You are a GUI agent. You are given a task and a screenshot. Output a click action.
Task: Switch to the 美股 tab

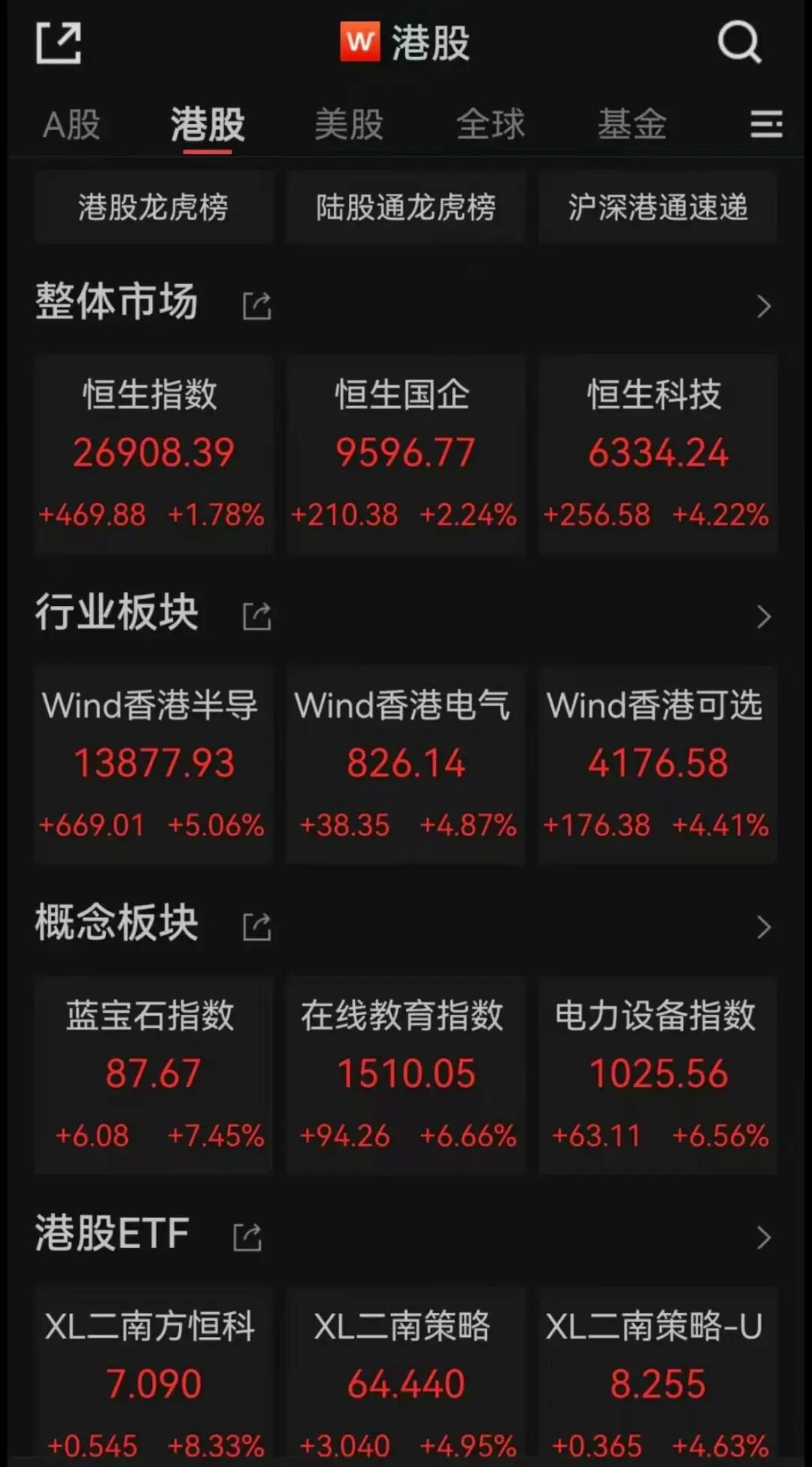point(349,125)
